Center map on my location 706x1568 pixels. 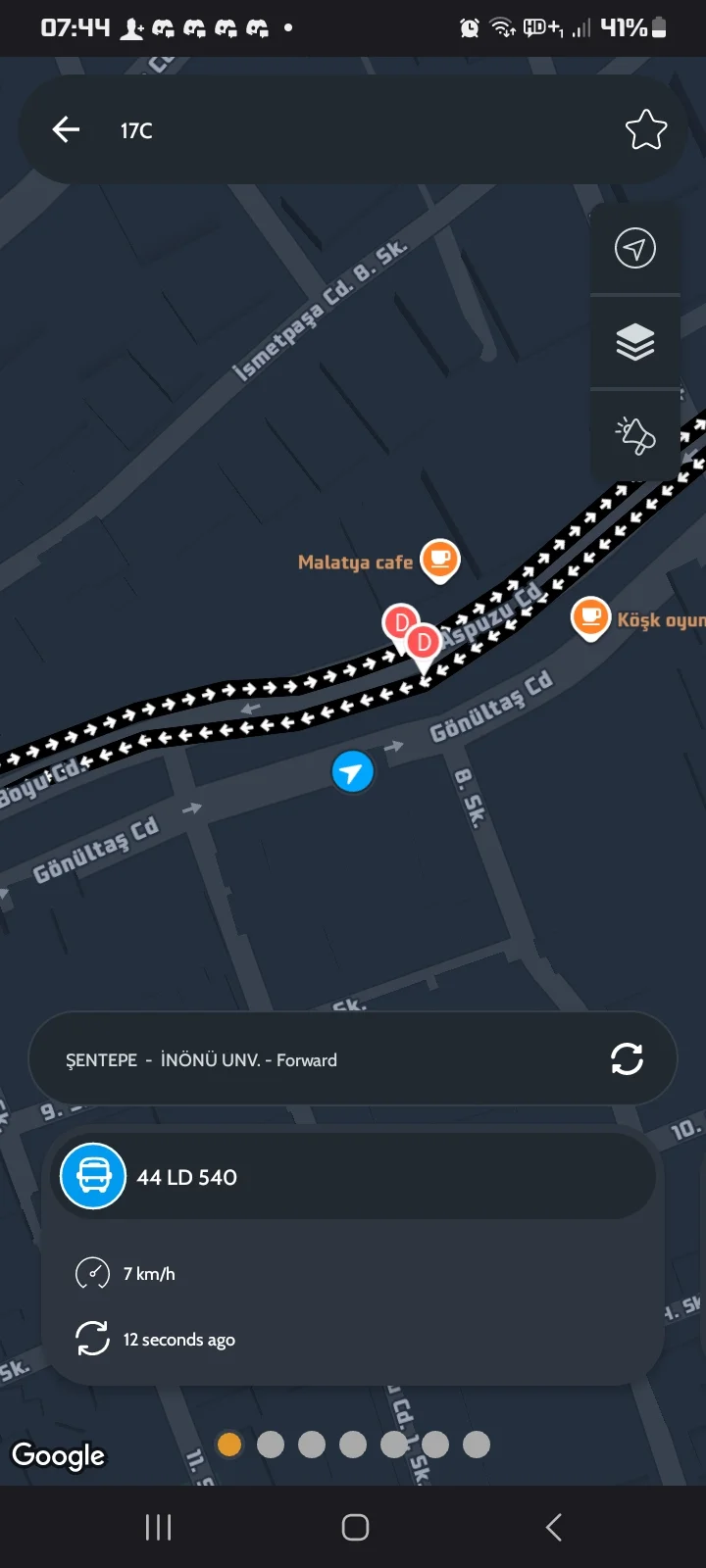(634, 248)
